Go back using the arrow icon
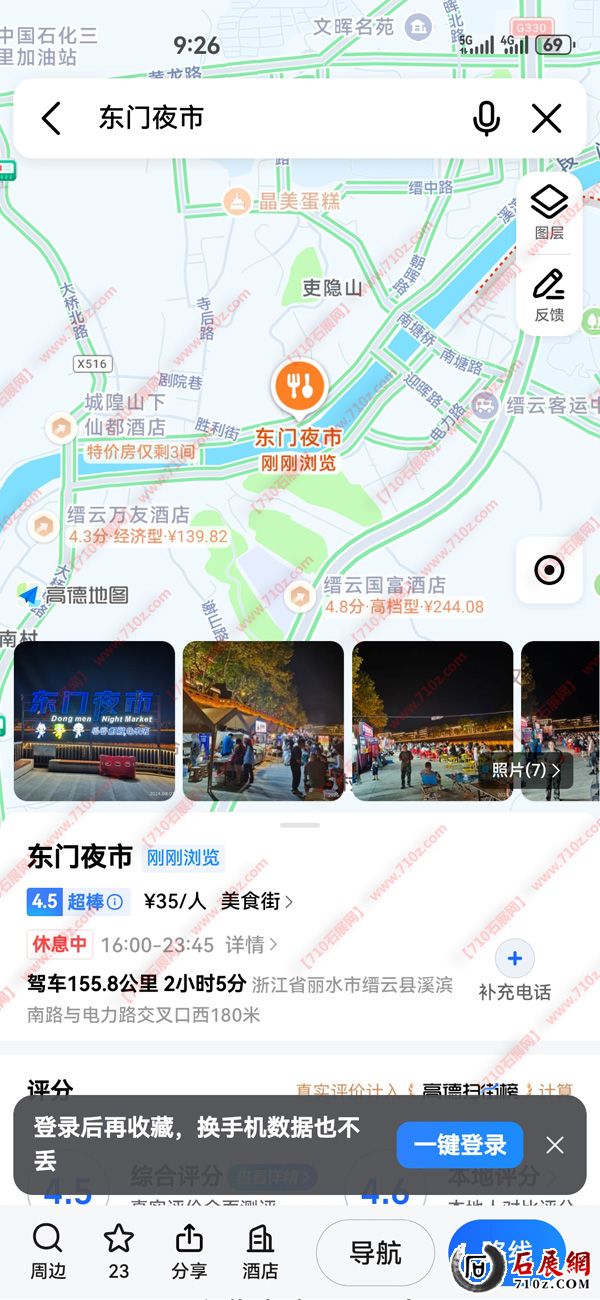This screenshot has width=600, height=1300. pos(51,118)
